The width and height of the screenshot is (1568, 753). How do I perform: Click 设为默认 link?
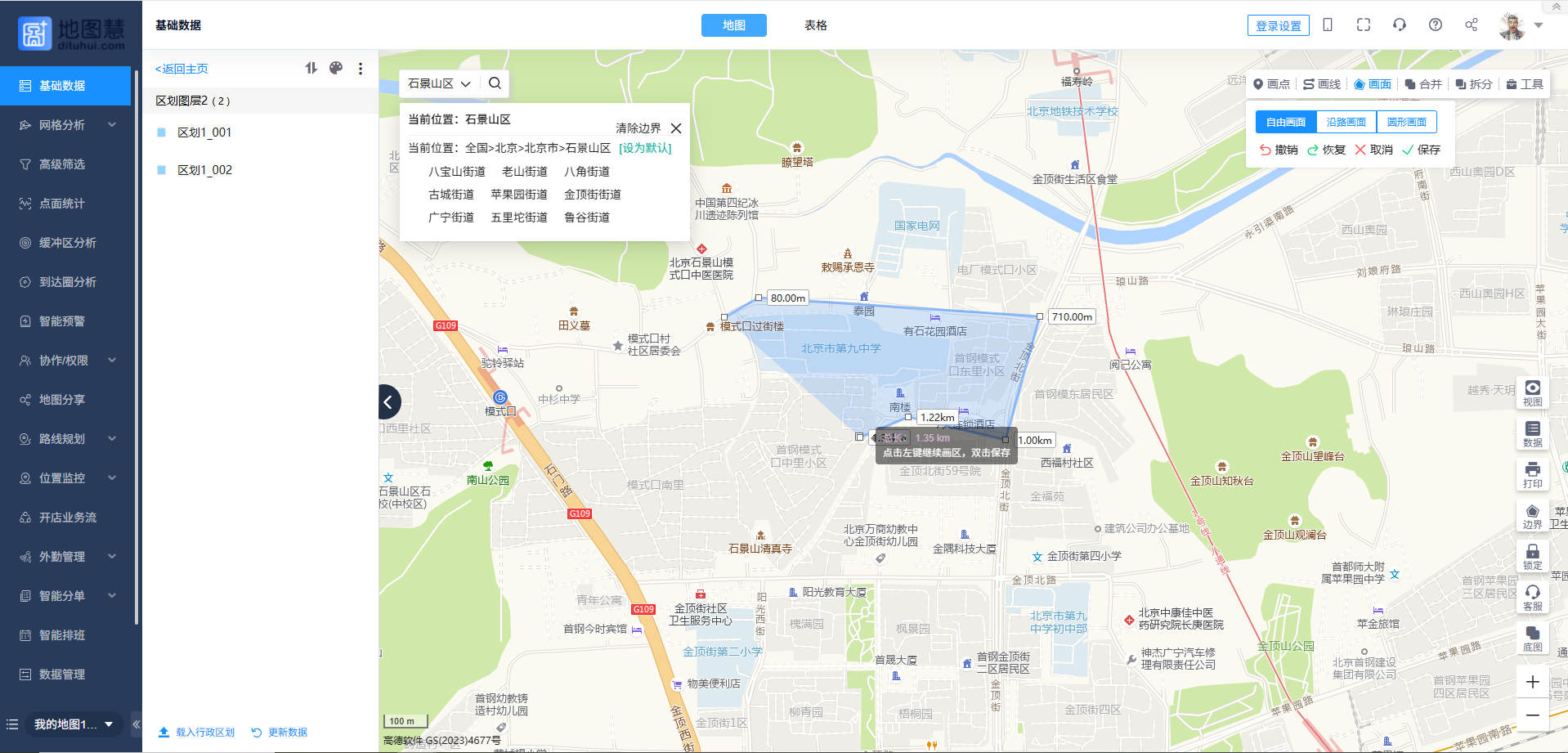click(x=645, y=148)
